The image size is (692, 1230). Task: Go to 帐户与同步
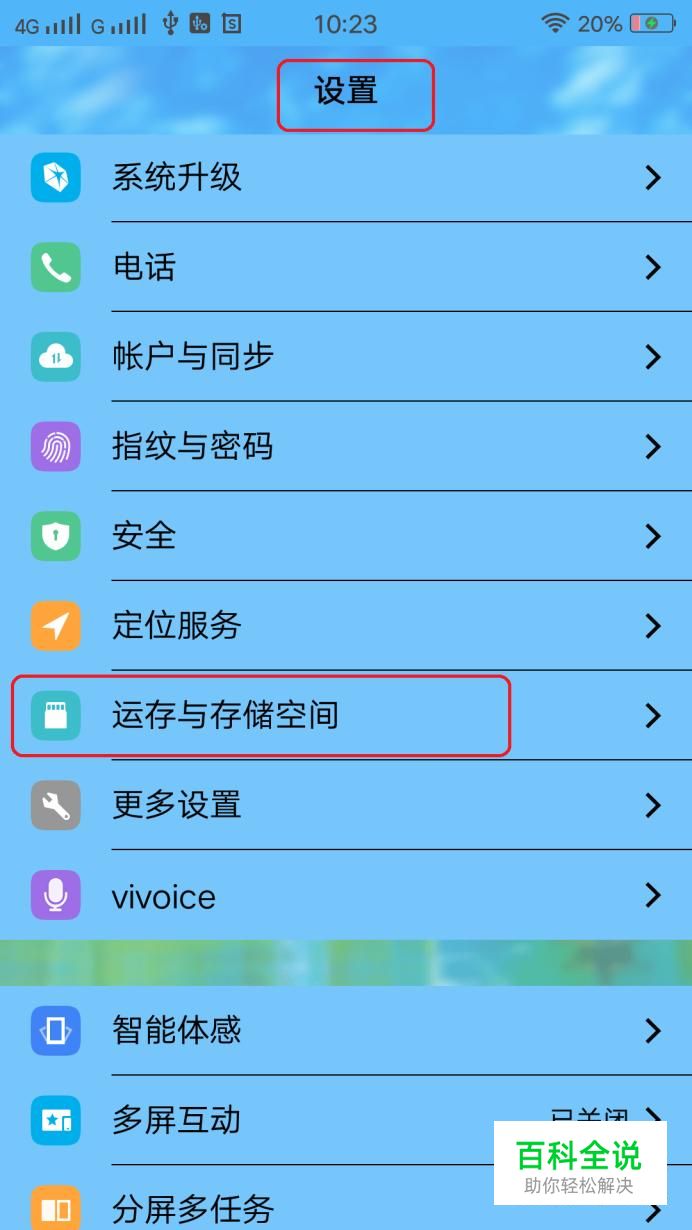click(x=346, y=356)
